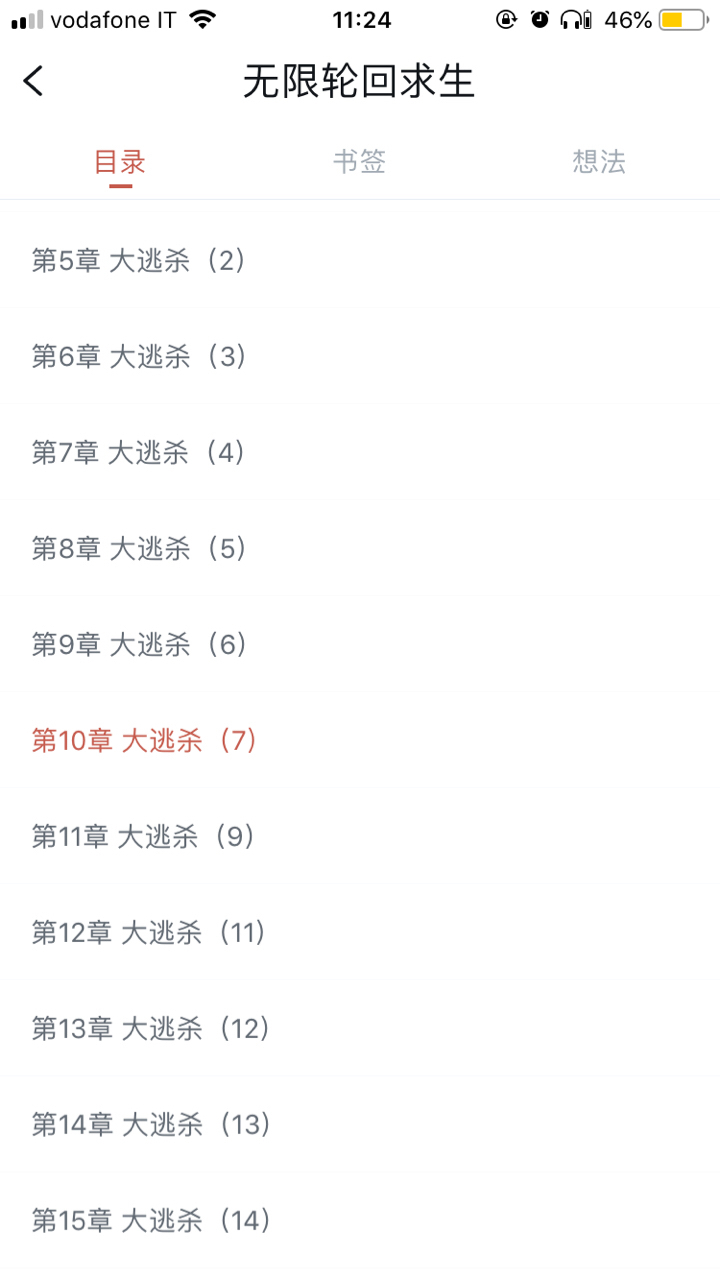Select 第13章 大逃杀（12）
Image resolution: width=720 pixels, height=1281 pixels.
click(360, 1029)
